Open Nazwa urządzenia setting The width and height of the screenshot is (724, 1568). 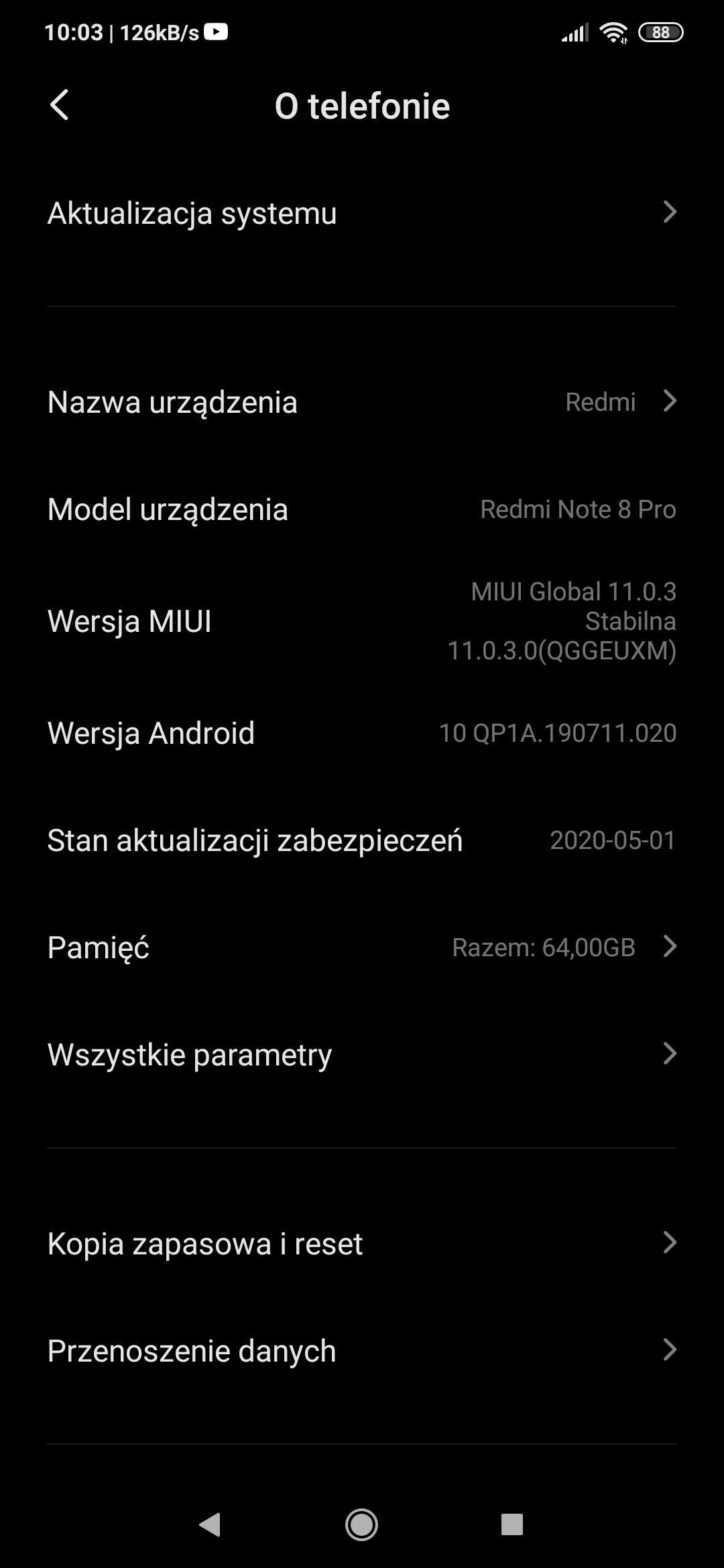(362, 402)
